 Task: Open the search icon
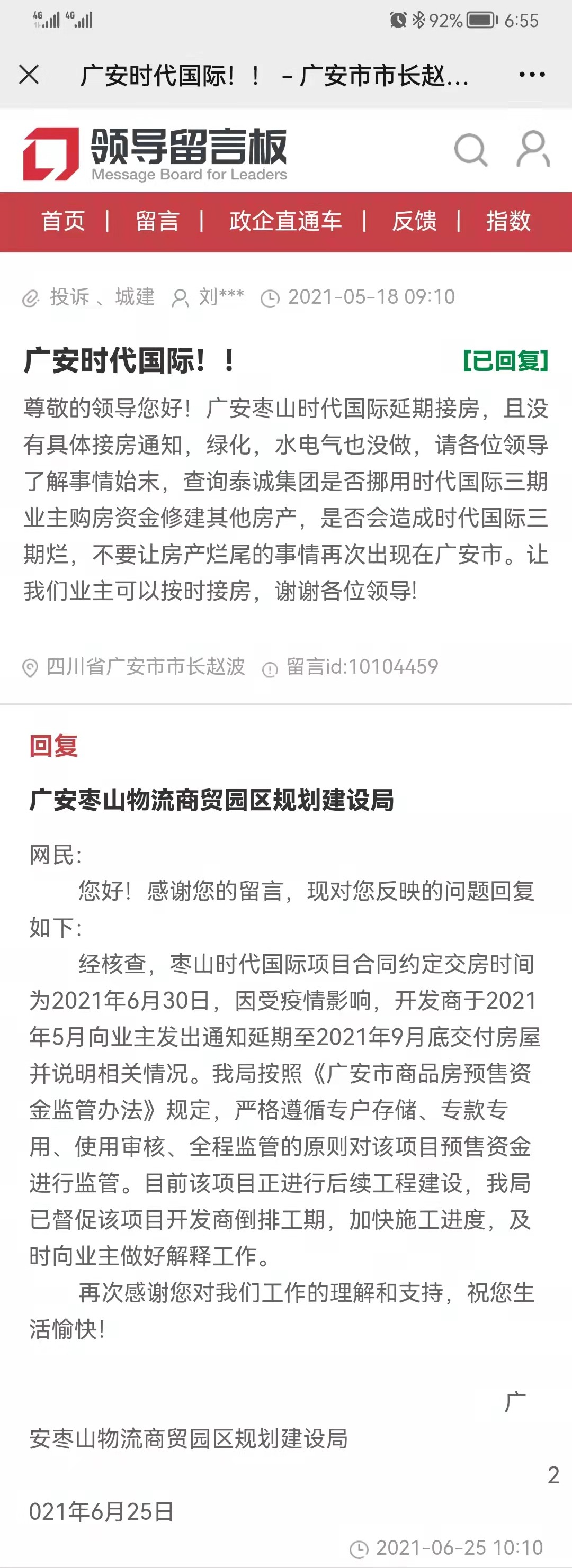coord(471,150)
